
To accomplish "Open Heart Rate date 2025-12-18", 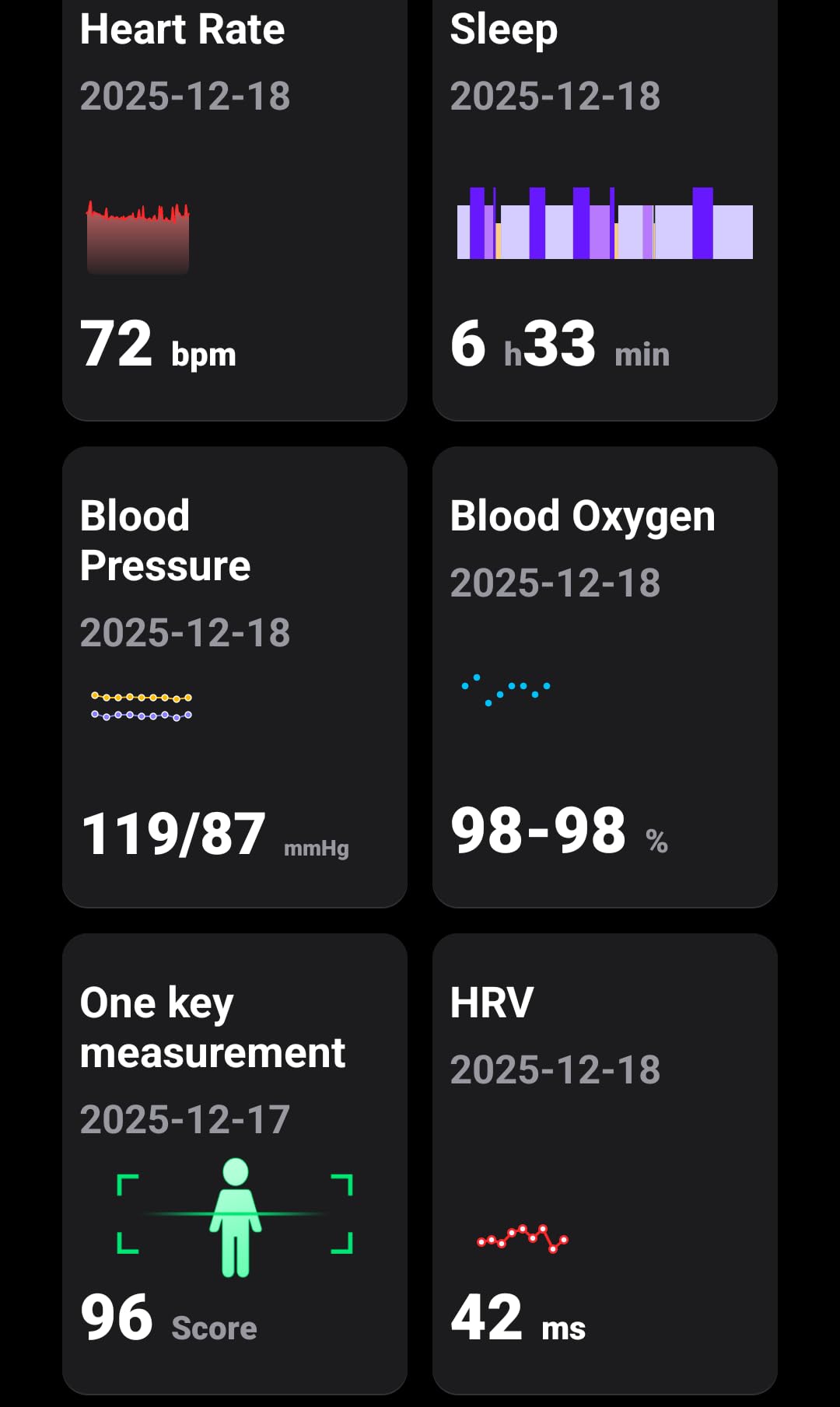I will [x=184, y=96].
